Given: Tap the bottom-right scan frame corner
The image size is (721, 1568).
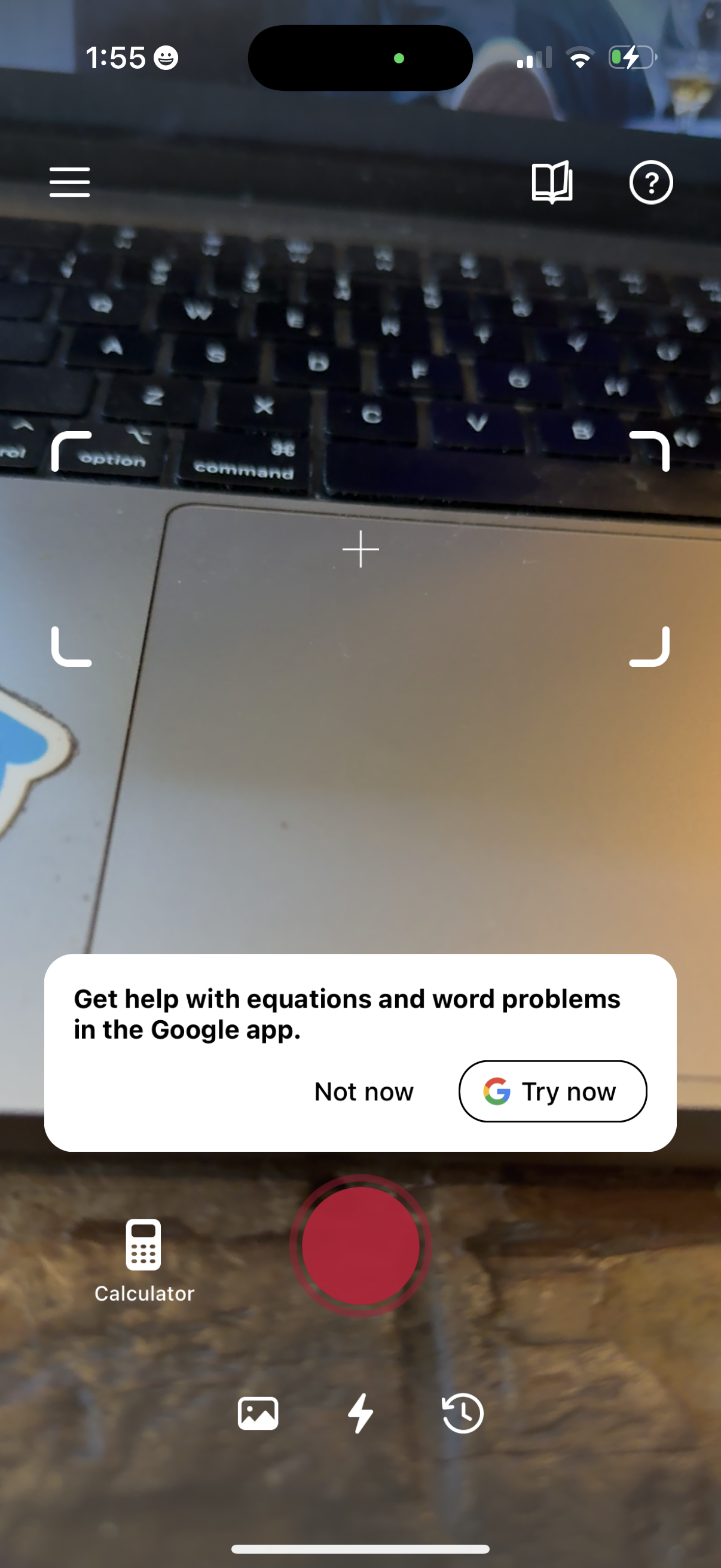Looking at the screenshot, I should pyautogui.click(x=650, y=648).
